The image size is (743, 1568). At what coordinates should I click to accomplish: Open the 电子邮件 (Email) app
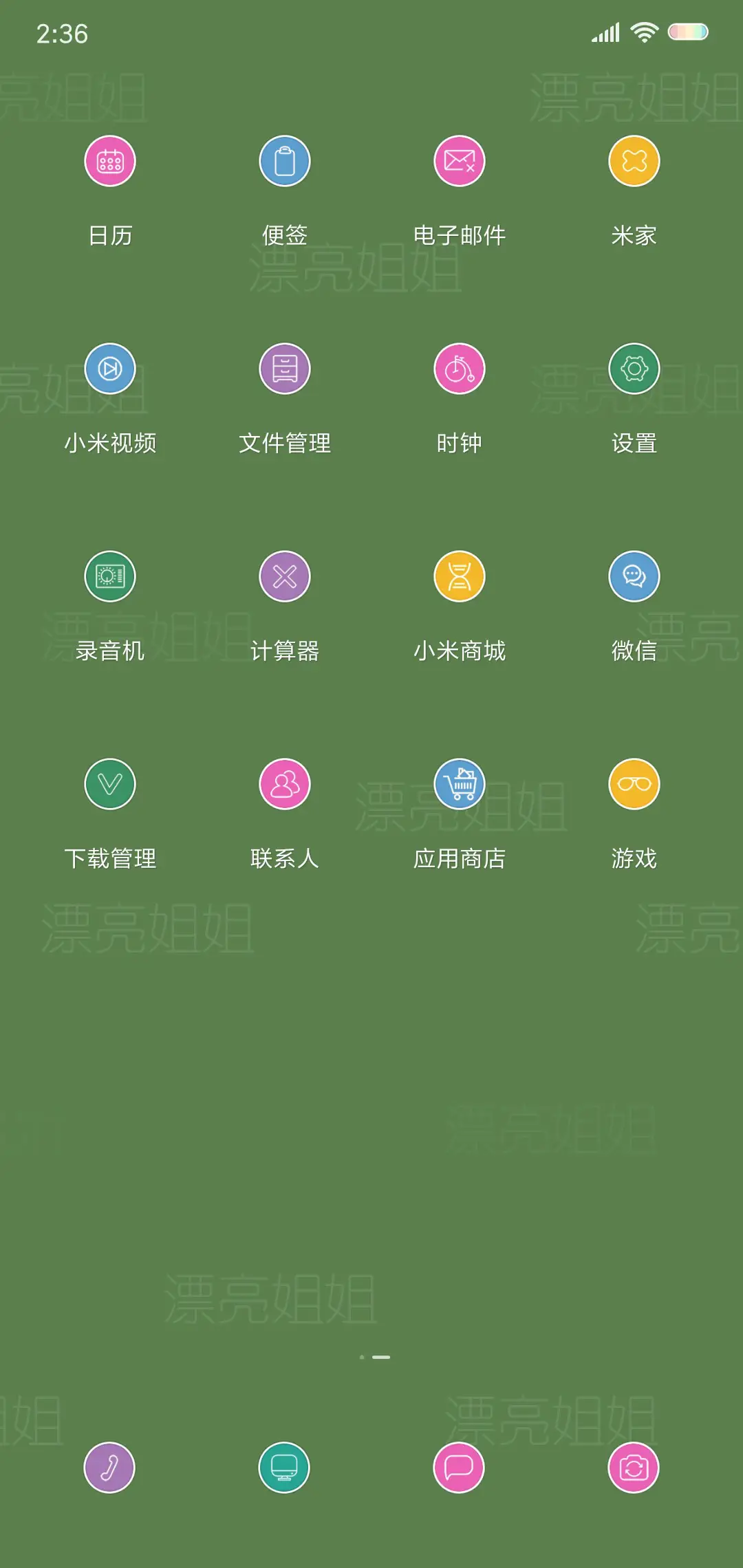pyautogui.click(x=459, y=161)
